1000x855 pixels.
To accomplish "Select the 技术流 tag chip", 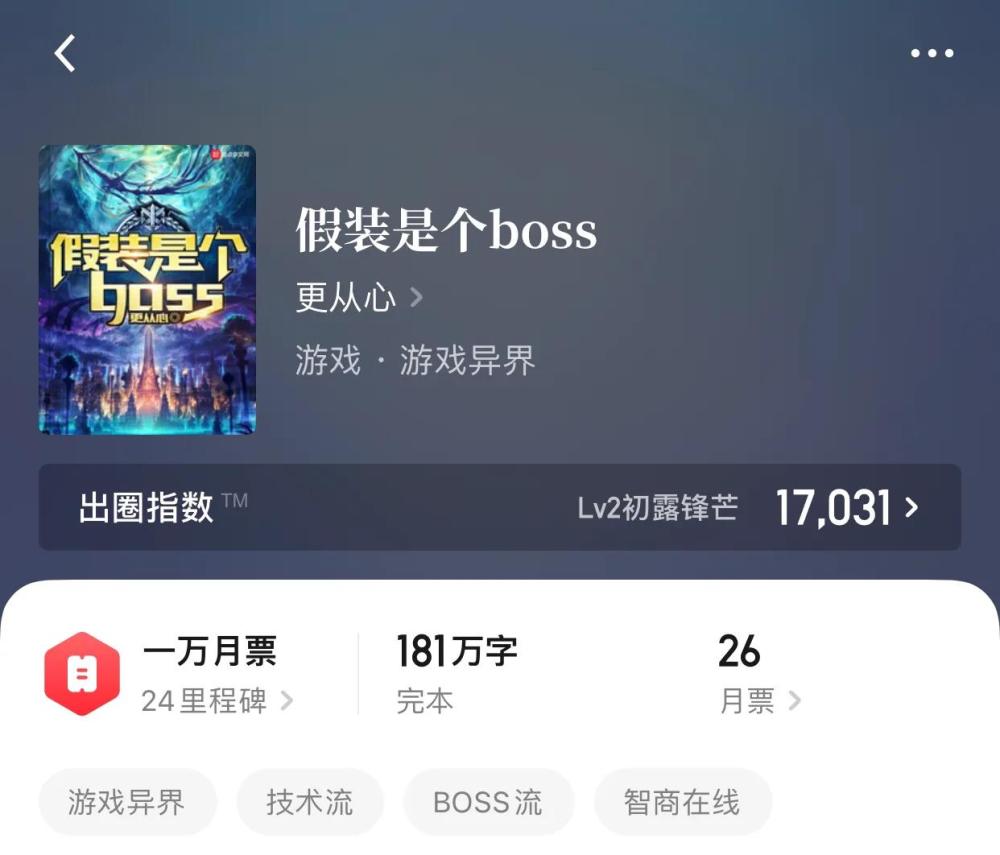I will point(310,802).
